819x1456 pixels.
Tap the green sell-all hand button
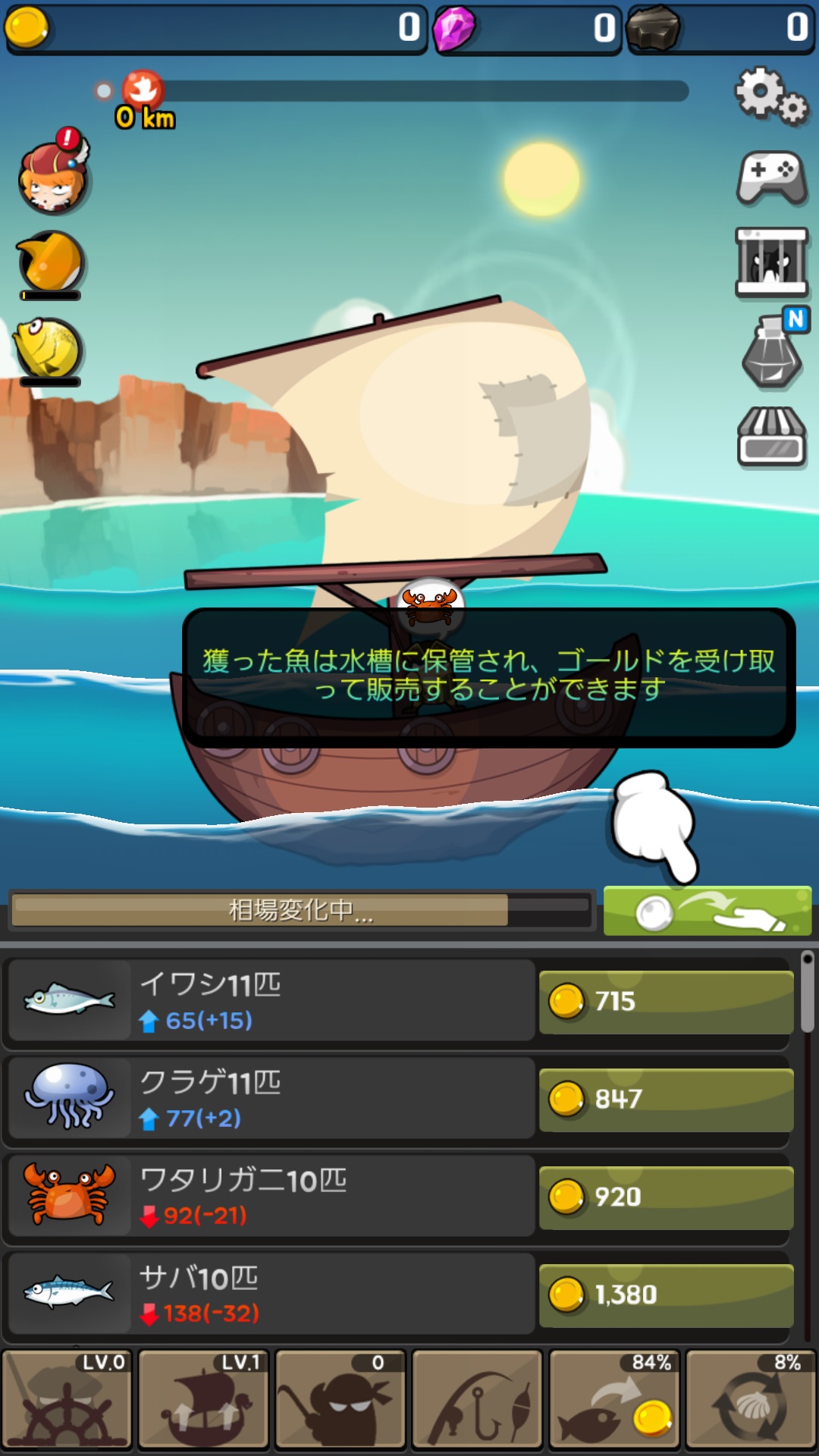click(x=707, y=911)
